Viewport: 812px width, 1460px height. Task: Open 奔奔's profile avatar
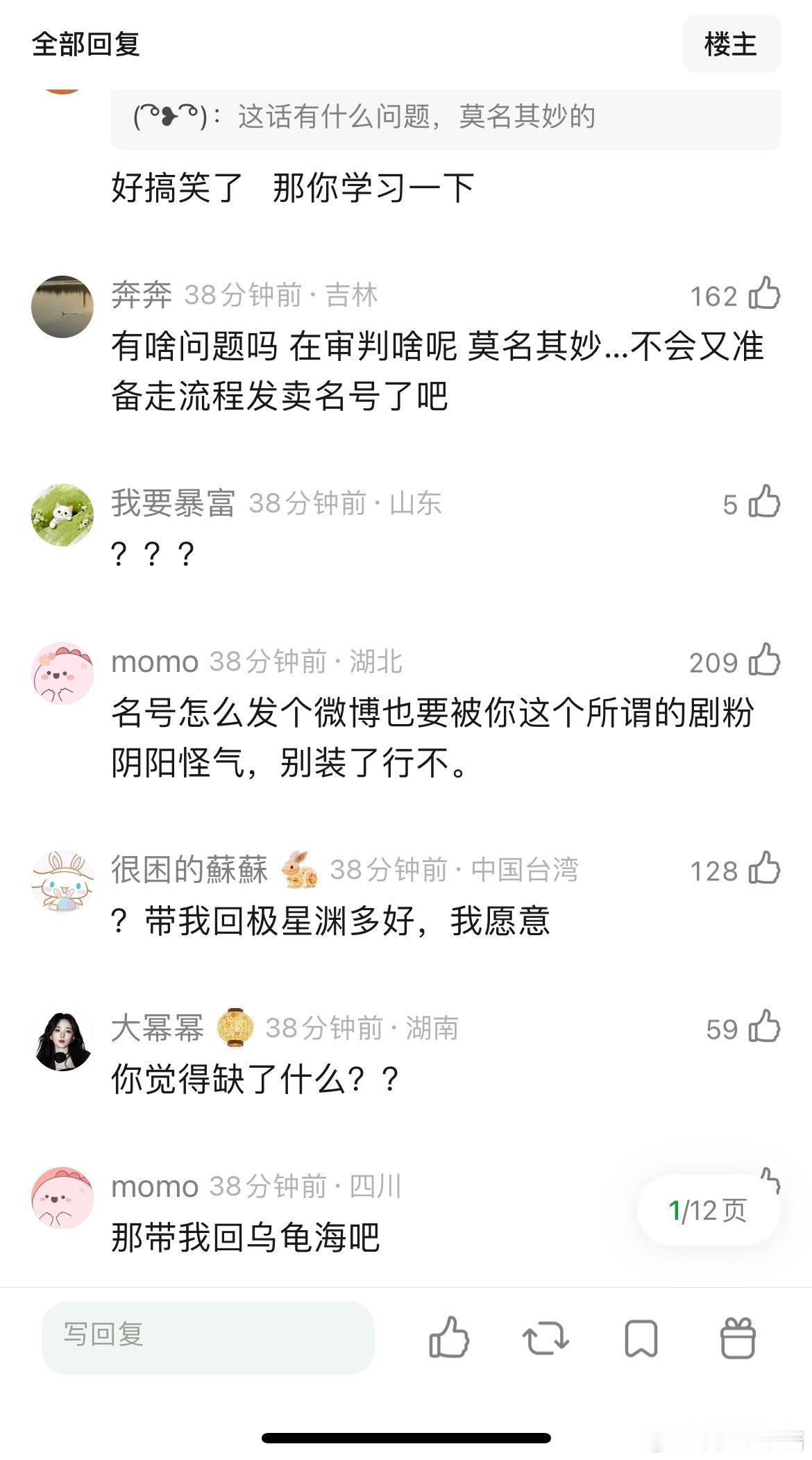(62, 306)
